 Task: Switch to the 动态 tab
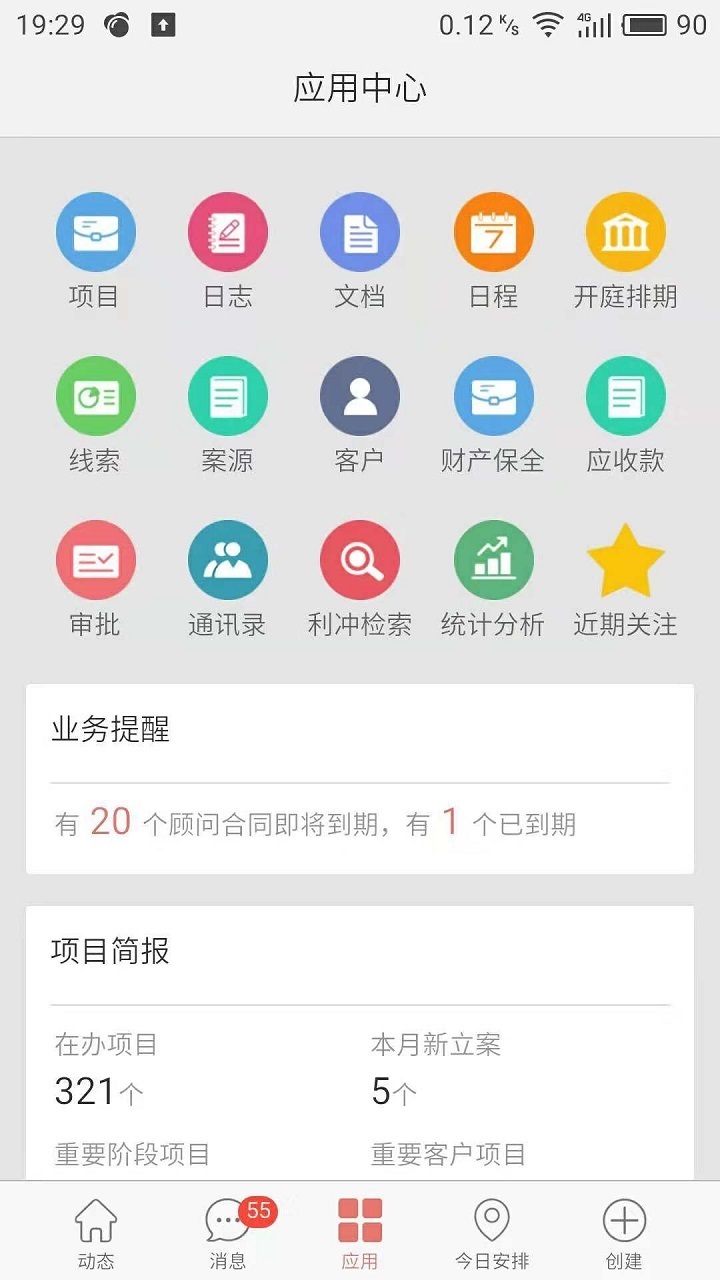click(95, 1230)
